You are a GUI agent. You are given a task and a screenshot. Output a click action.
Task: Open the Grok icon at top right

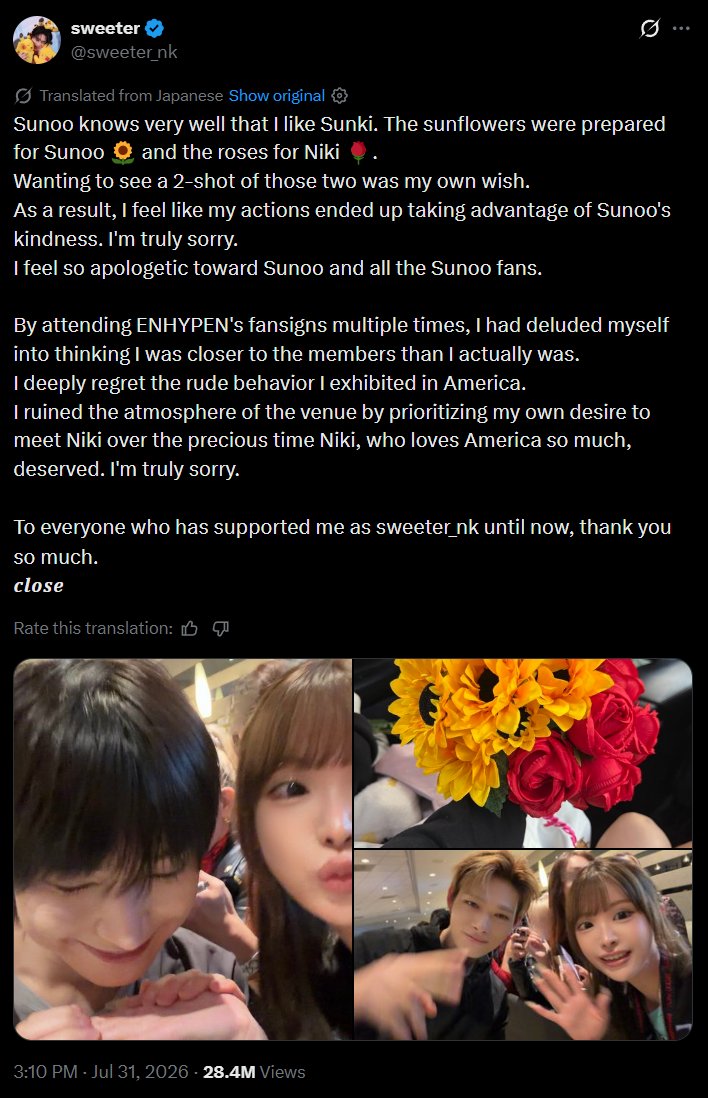pos(649,29)
